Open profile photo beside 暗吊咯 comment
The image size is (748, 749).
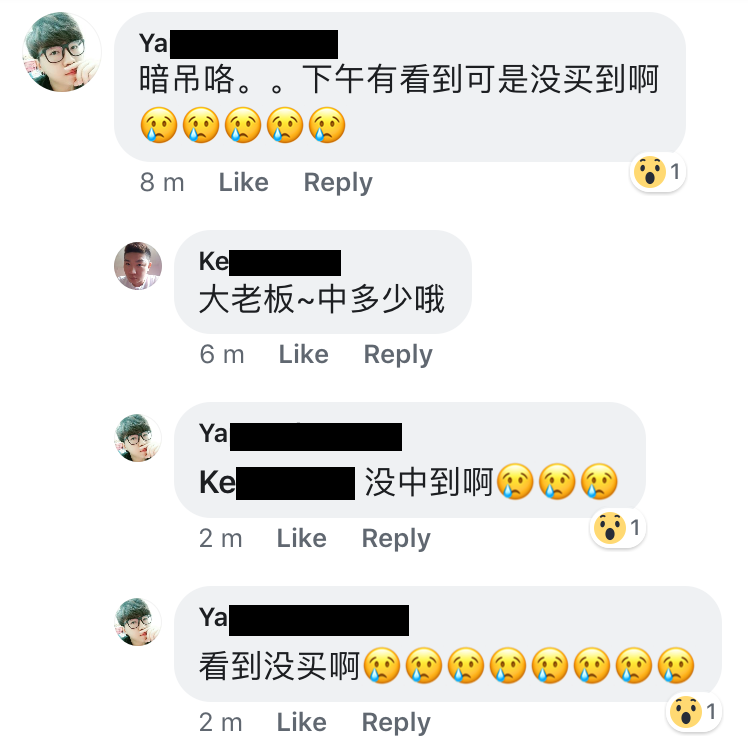click(61, 53)
